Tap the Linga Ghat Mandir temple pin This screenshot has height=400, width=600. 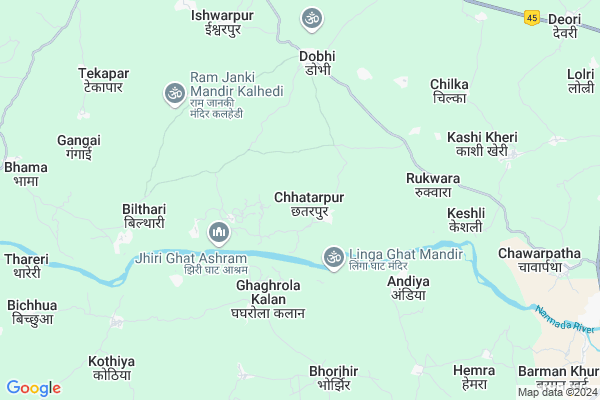333,257
